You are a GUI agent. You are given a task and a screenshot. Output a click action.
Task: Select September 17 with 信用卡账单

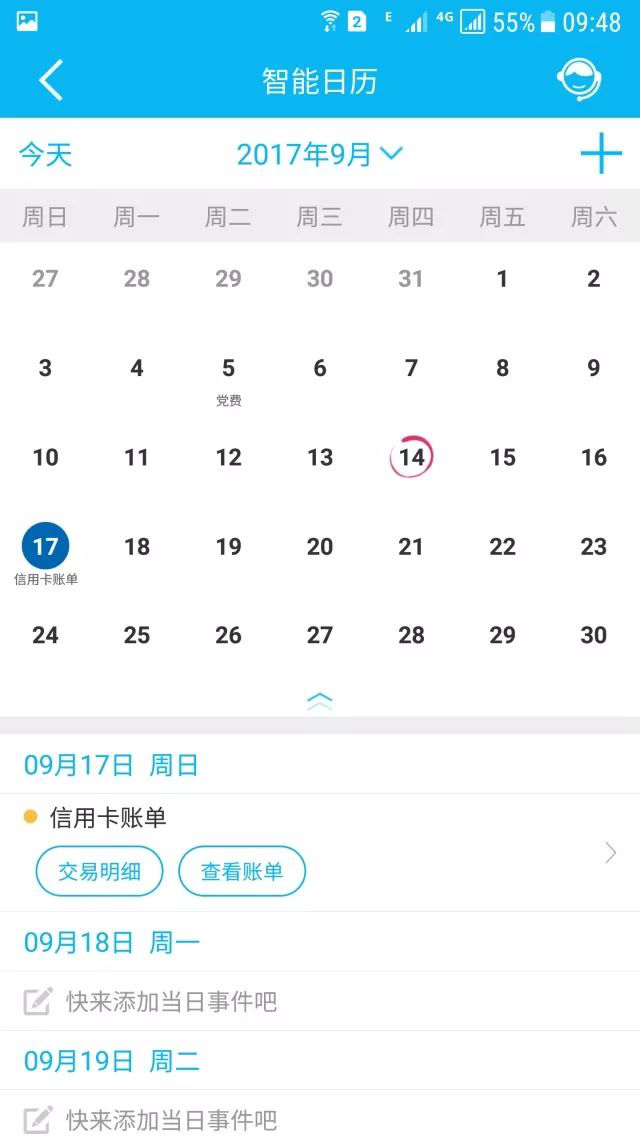click(46, 550)
